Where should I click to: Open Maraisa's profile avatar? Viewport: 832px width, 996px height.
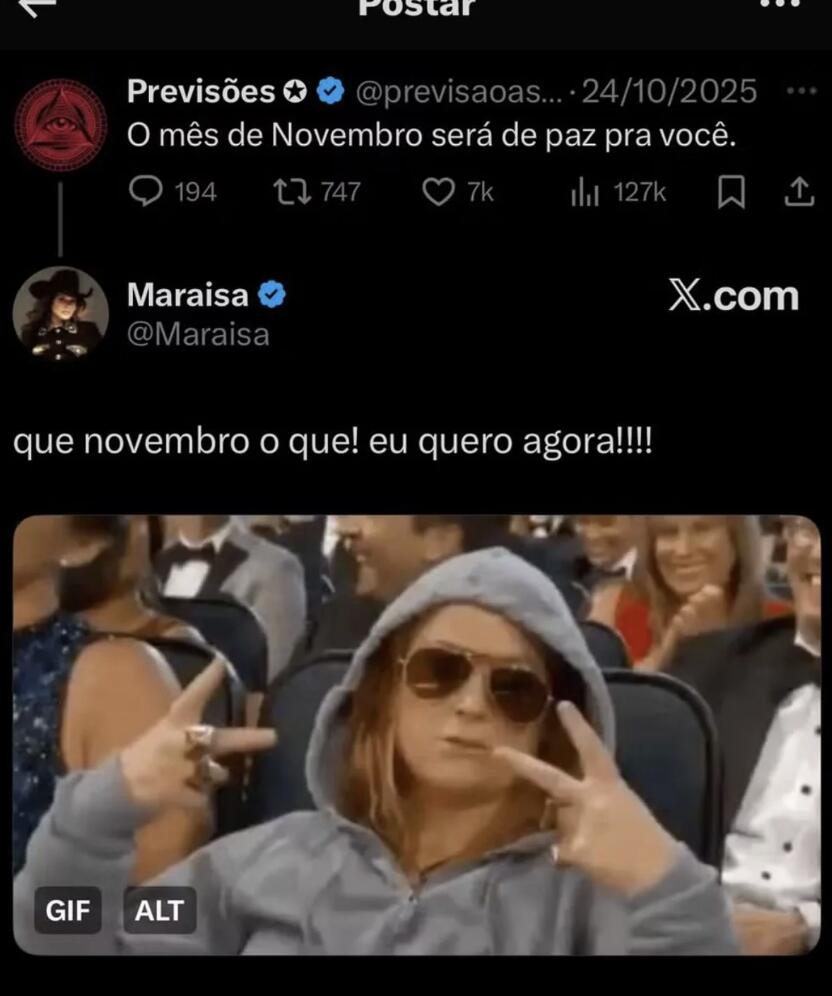point(61,313)
